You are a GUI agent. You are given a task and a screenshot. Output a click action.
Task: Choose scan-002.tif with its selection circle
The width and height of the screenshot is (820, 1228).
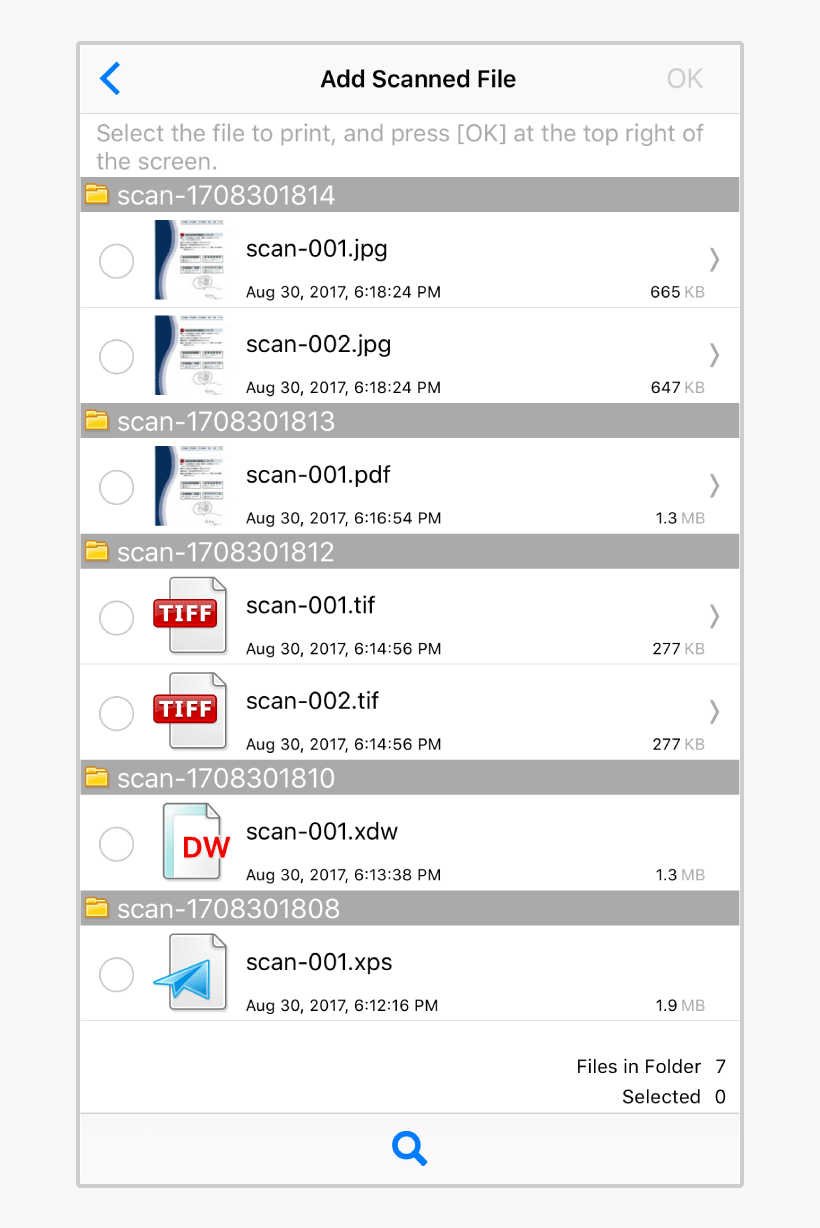point(117,713)
